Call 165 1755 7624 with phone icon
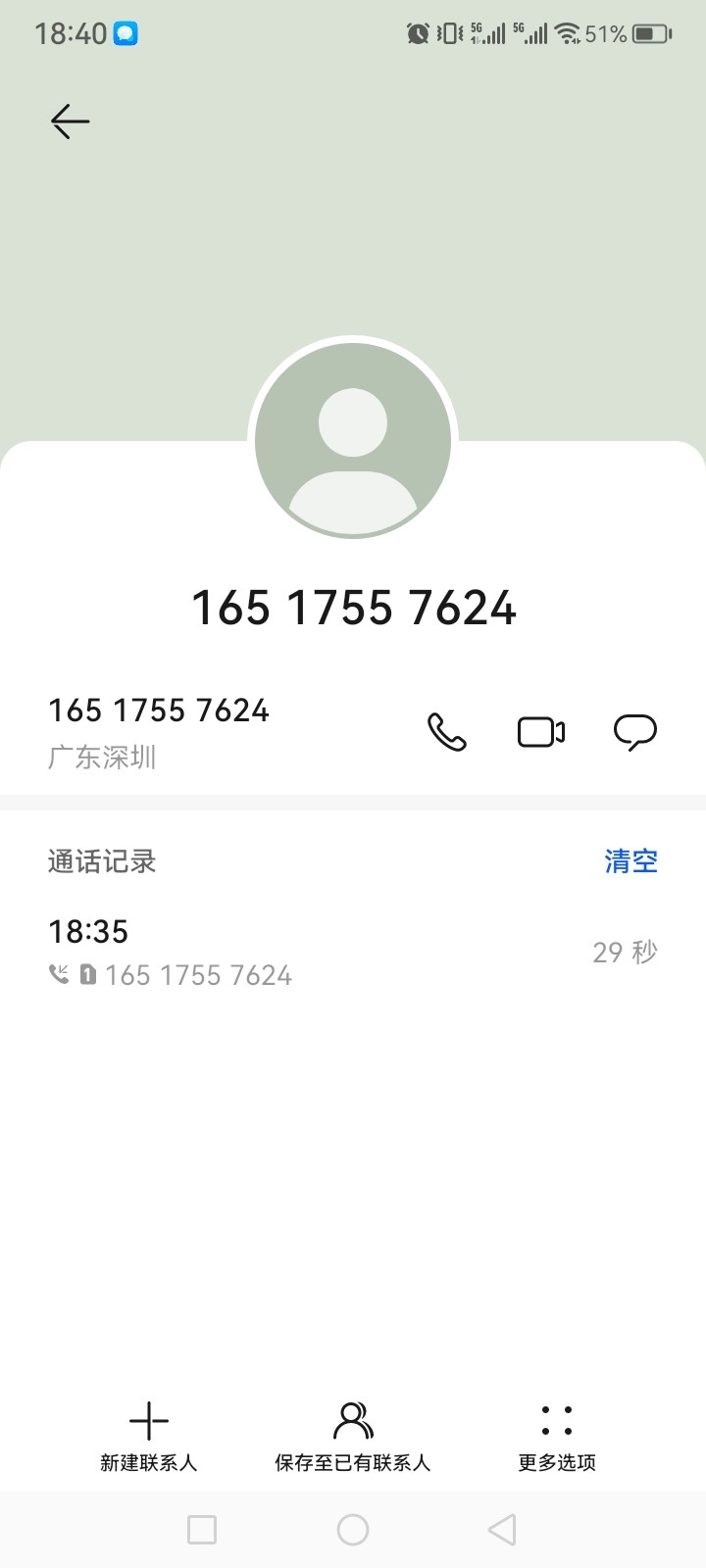Image resolution: width=706 pixels, height=1568 pixels. (446, 732)
